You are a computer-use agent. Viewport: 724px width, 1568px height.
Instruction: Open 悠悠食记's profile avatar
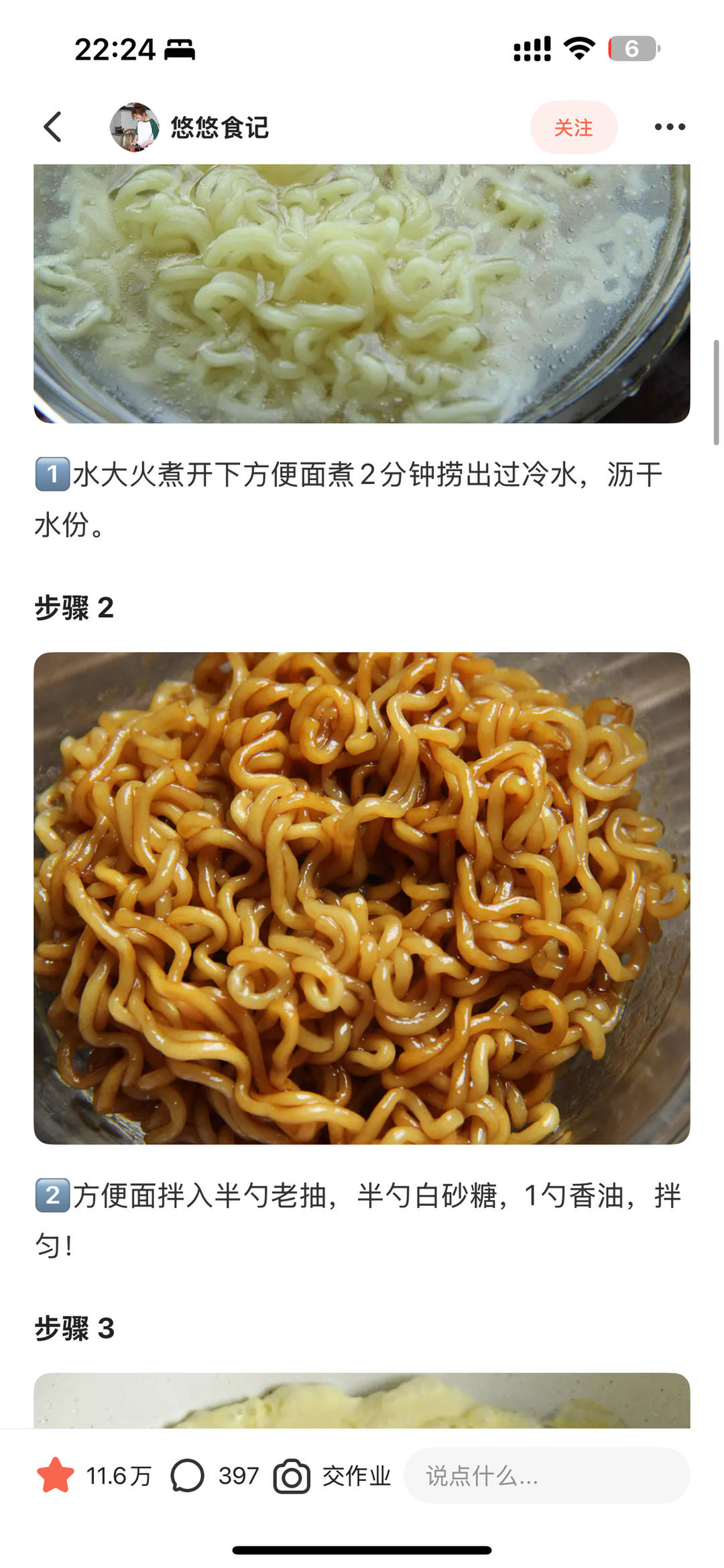tap(133, 127)
